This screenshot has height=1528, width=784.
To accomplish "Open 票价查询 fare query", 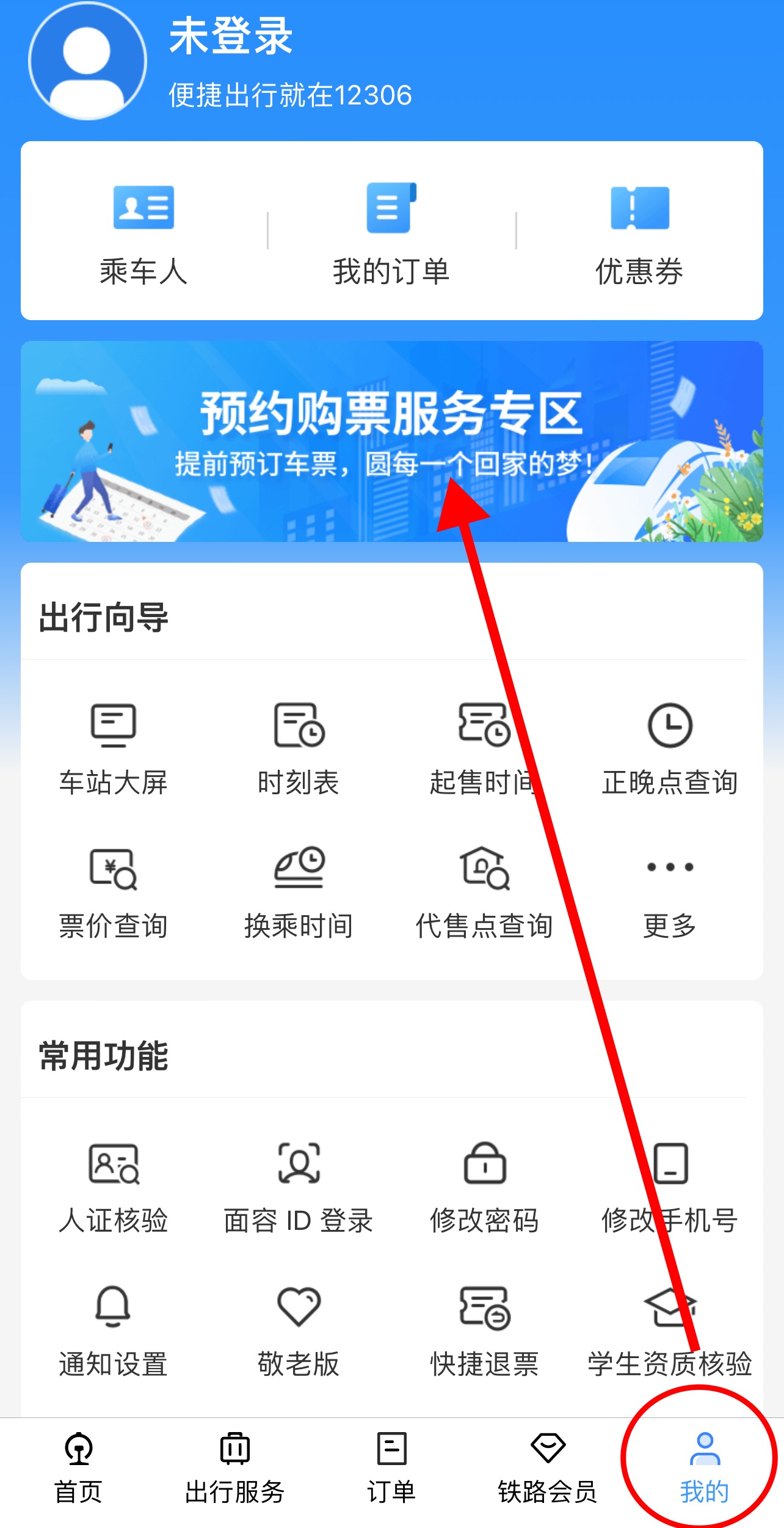I will pyautogui.click(x=113, y=893).
